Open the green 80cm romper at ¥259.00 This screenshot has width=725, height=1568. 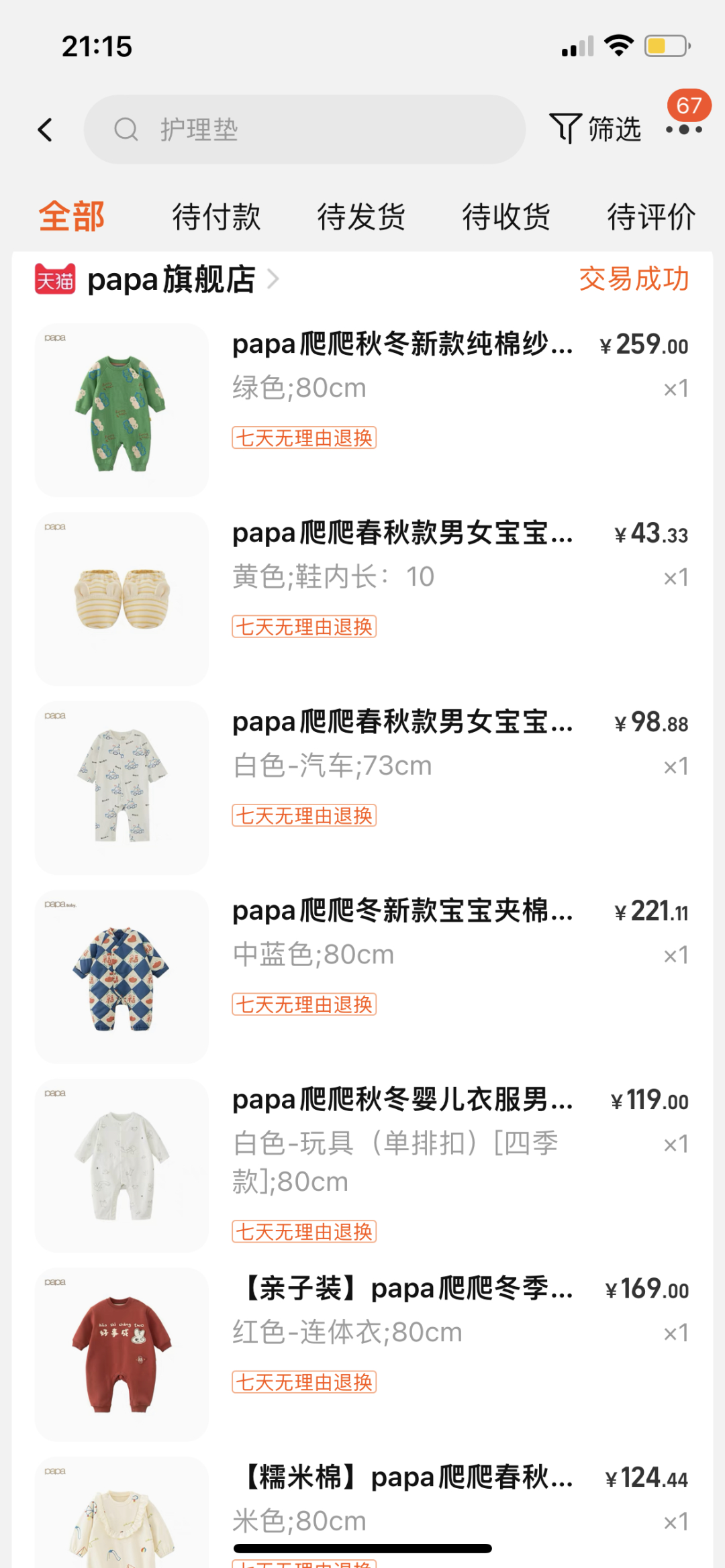coord(401,344)
